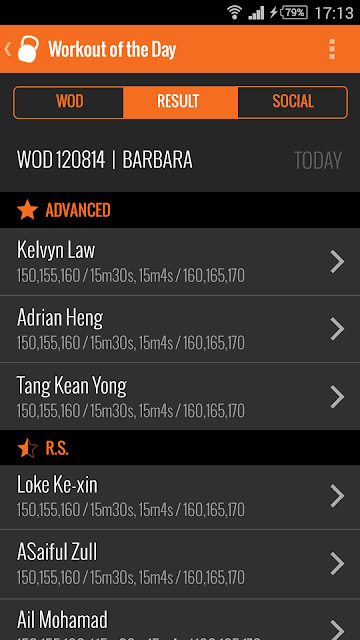This screenshot has height=640, width=360.
Task: Open the overflow menu
Action: pyautogui.click(x=332, y=49)
